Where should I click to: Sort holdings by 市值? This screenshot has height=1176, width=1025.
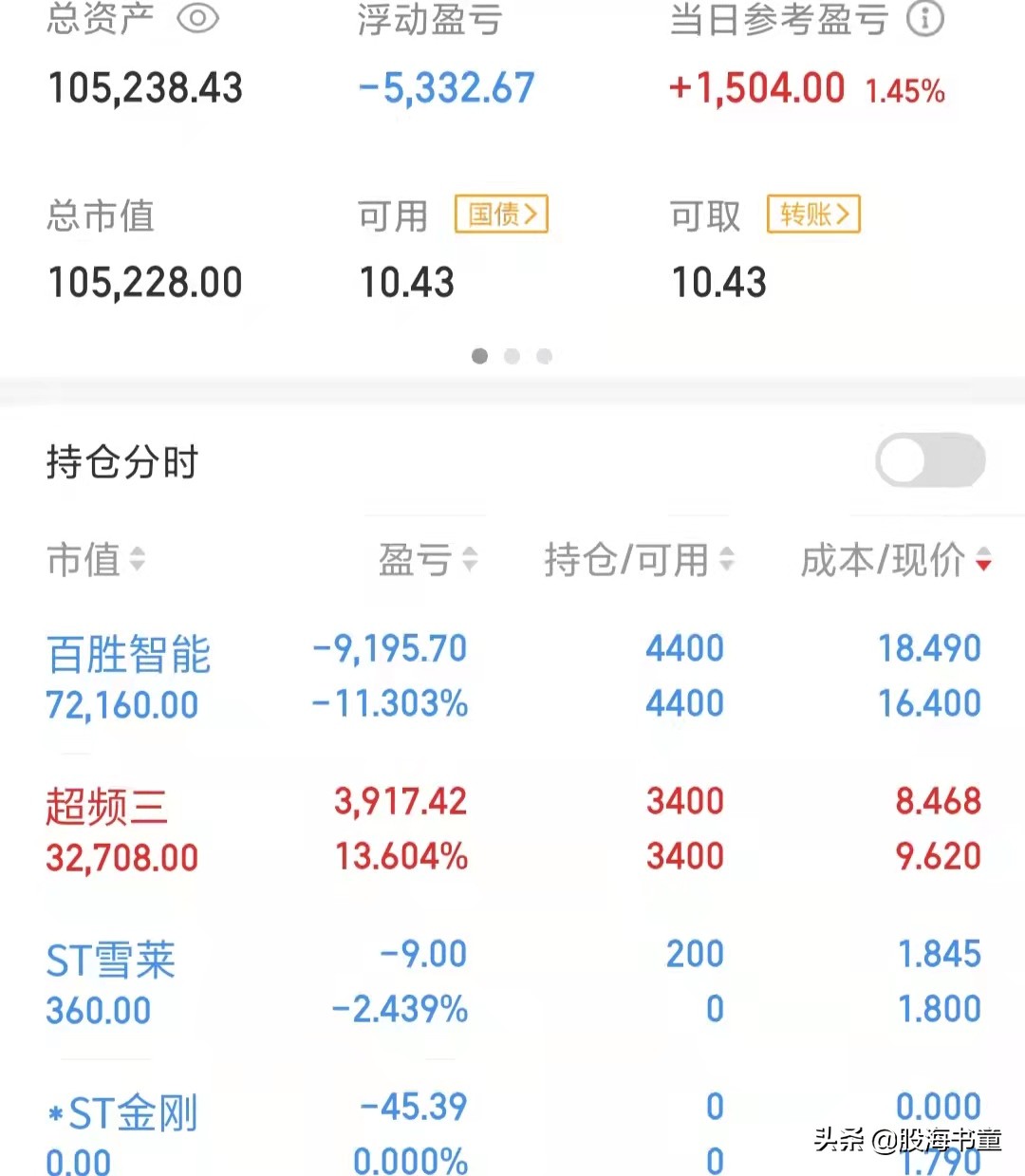pos(96,560)
